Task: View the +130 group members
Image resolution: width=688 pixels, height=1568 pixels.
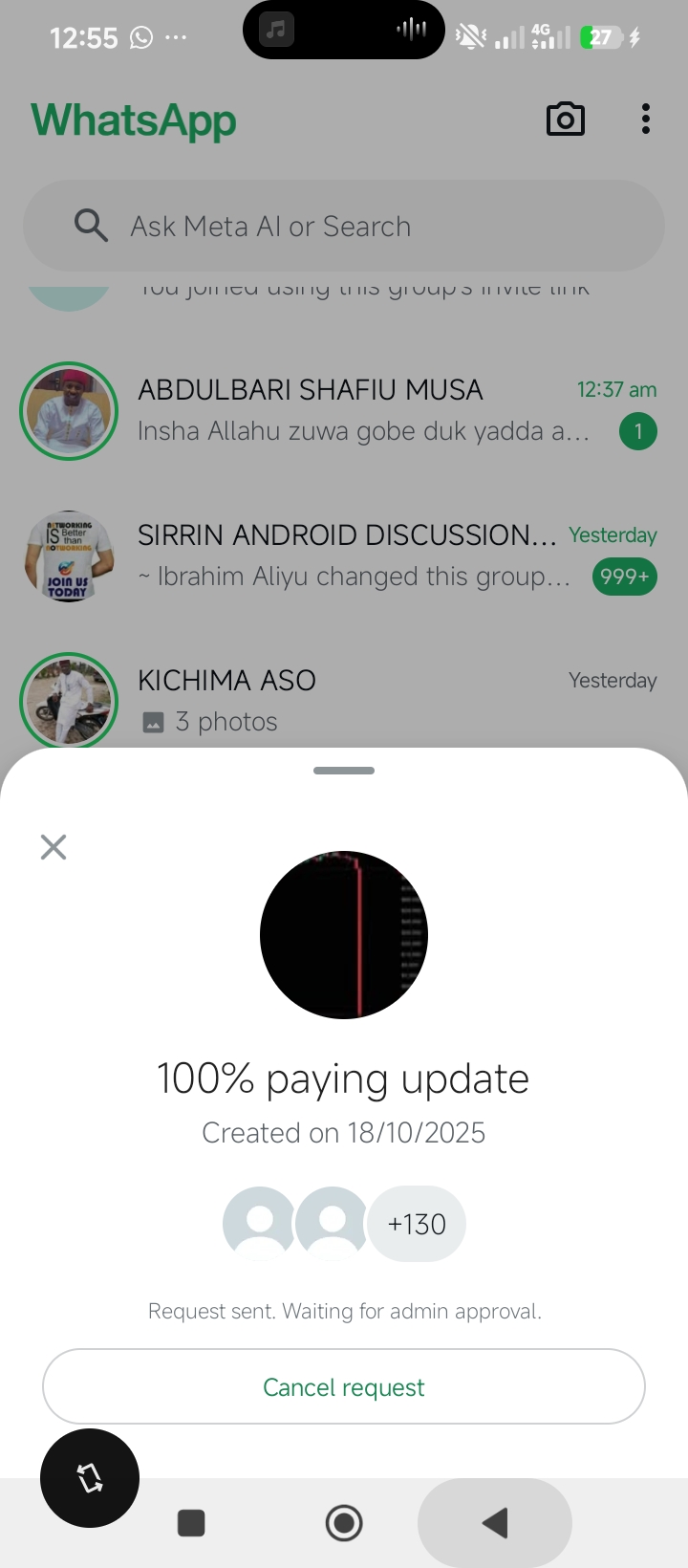Action: point(417,1224)
